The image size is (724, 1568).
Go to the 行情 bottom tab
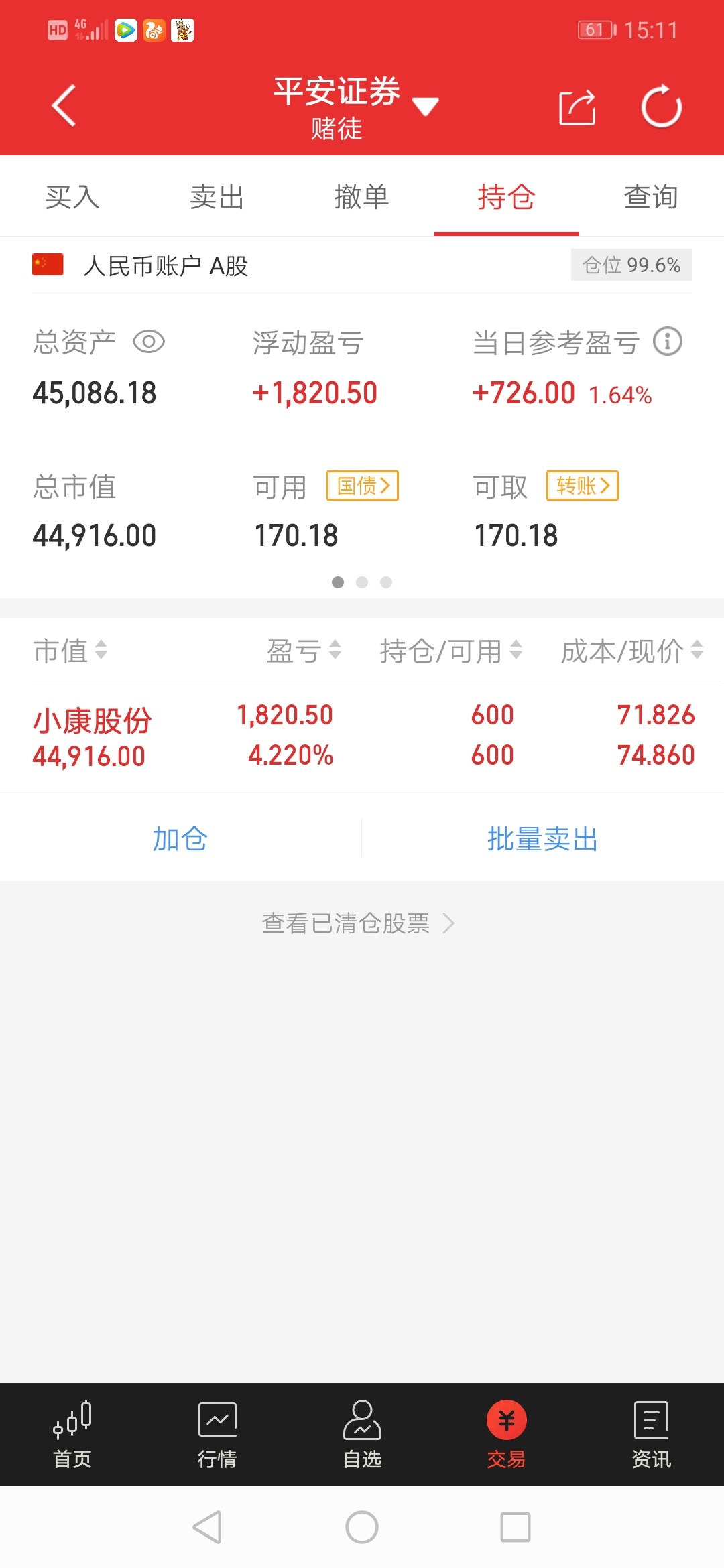tap(217, 1435)
